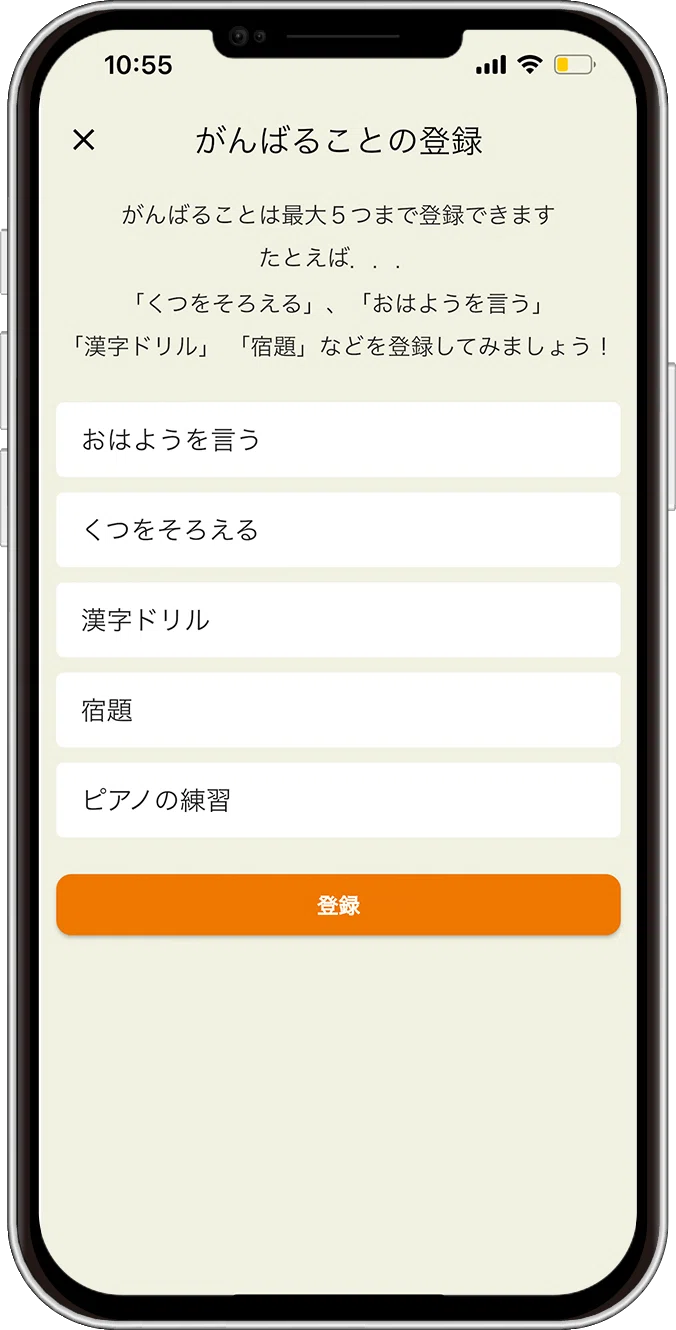
Task: Submit with the orange 登録 button
Action: point(338,905)
